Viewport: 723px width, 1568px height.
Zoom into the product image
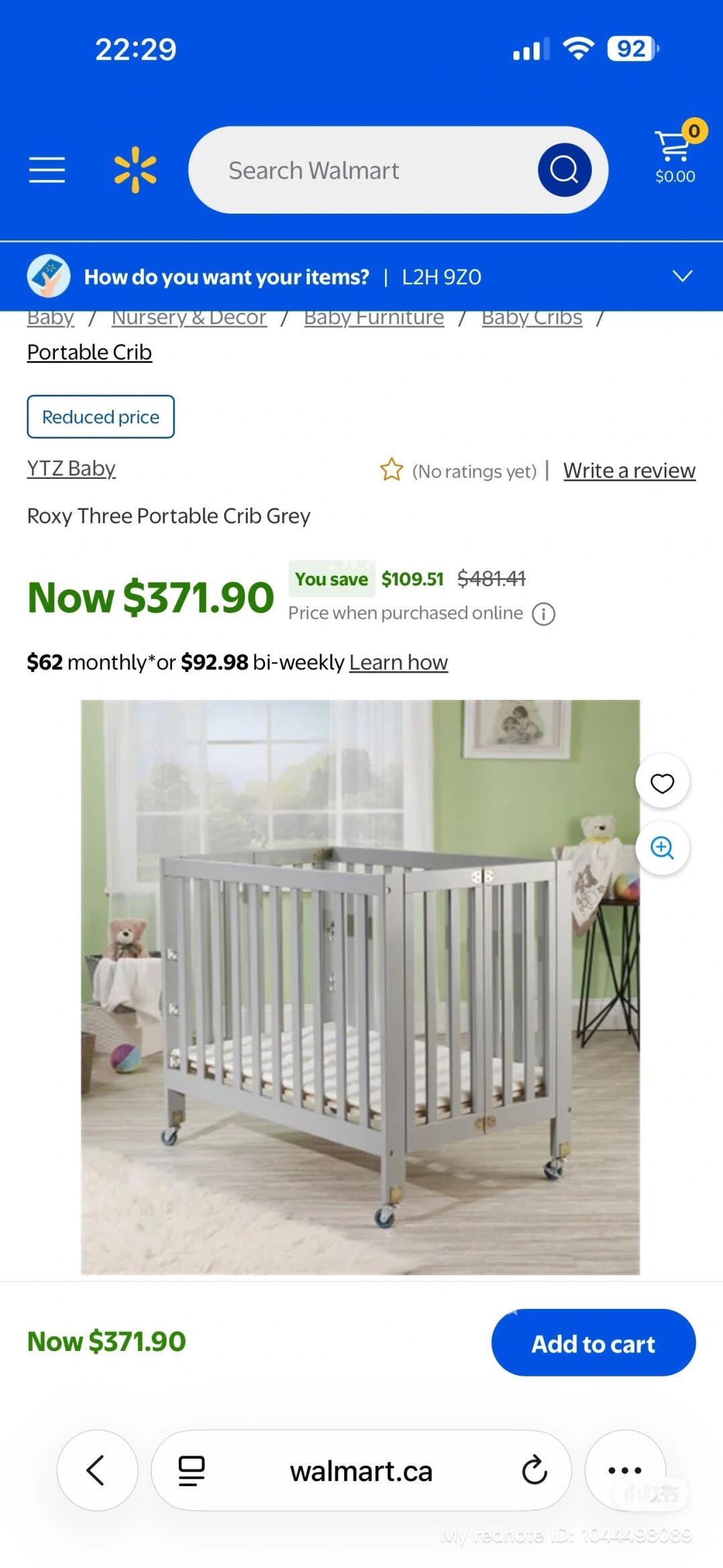pos(662,848)
